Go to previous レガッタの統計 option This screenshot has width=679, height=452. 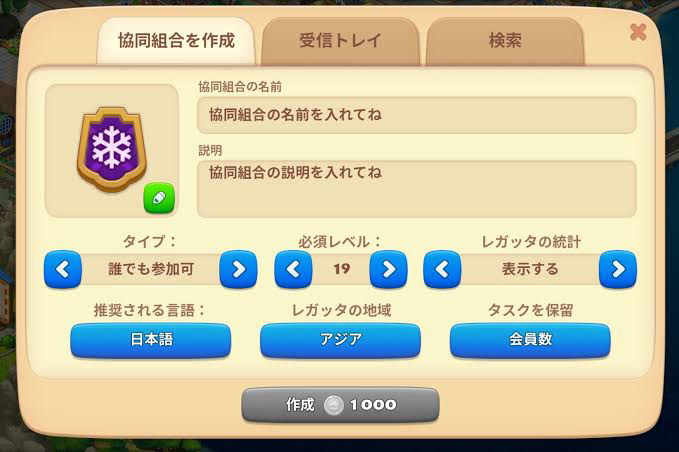tap(443, 269)
